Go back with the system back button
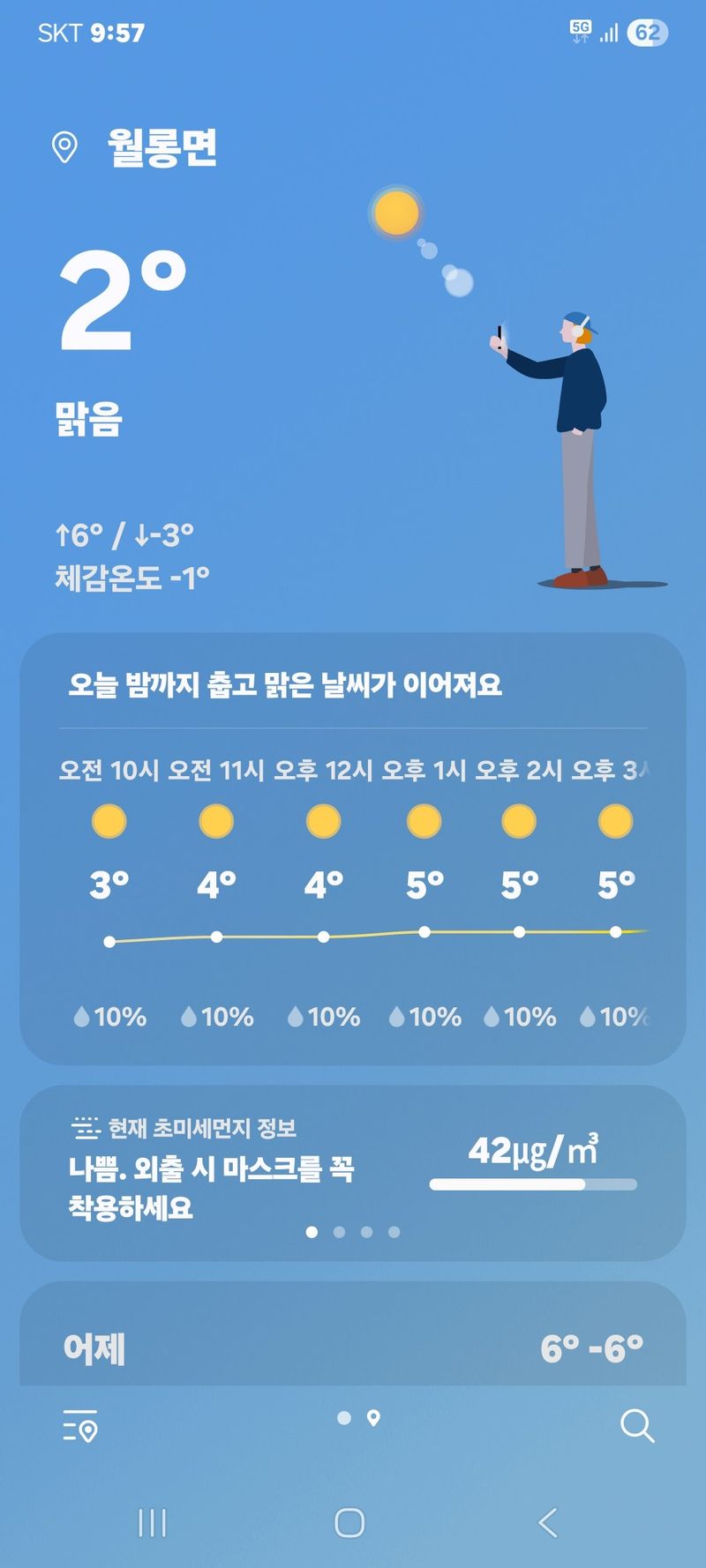 click(548, 1522)
